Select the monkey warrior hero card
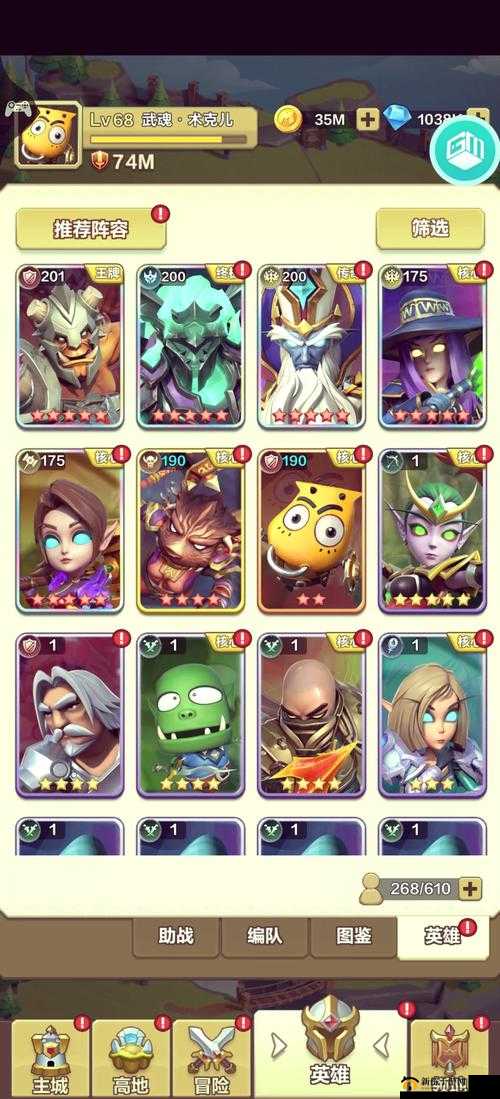 (191, 531)
